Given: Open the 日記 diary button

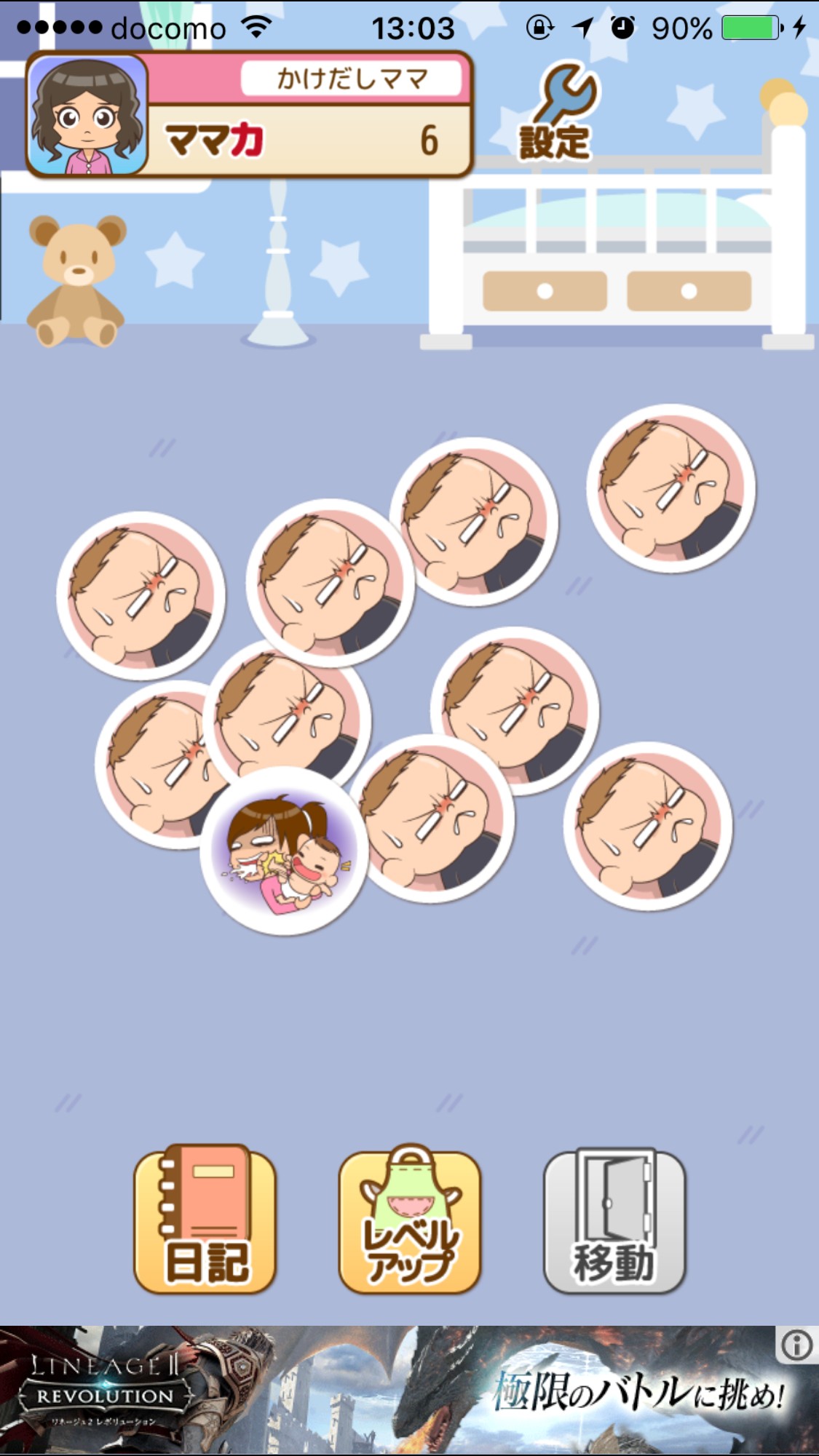Looking at the screenshot, I should pyautogui.click(x=205, y=1219).
